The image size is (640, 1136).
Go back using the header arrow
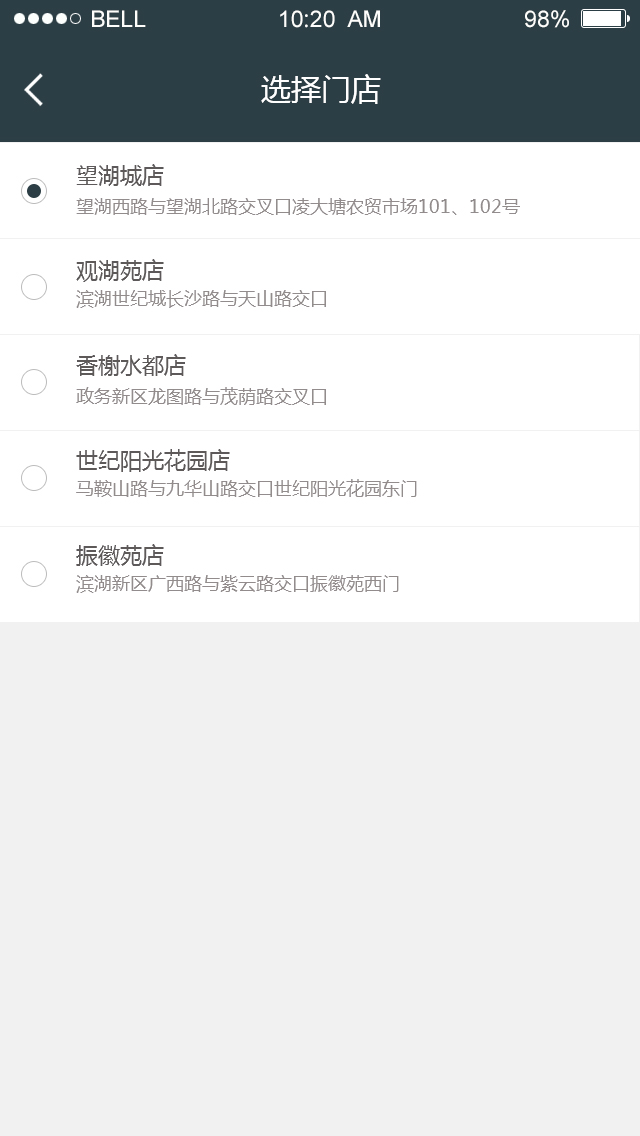(34, 90)
